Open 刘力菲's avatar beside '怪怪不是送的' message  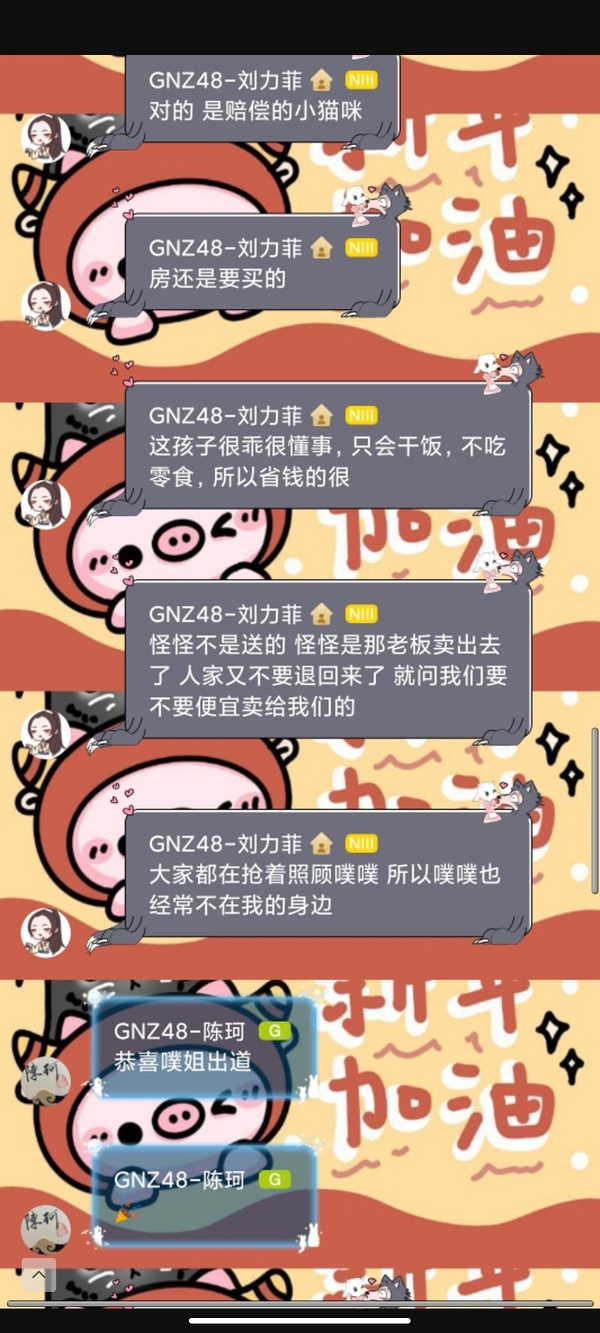coord(46,733)
